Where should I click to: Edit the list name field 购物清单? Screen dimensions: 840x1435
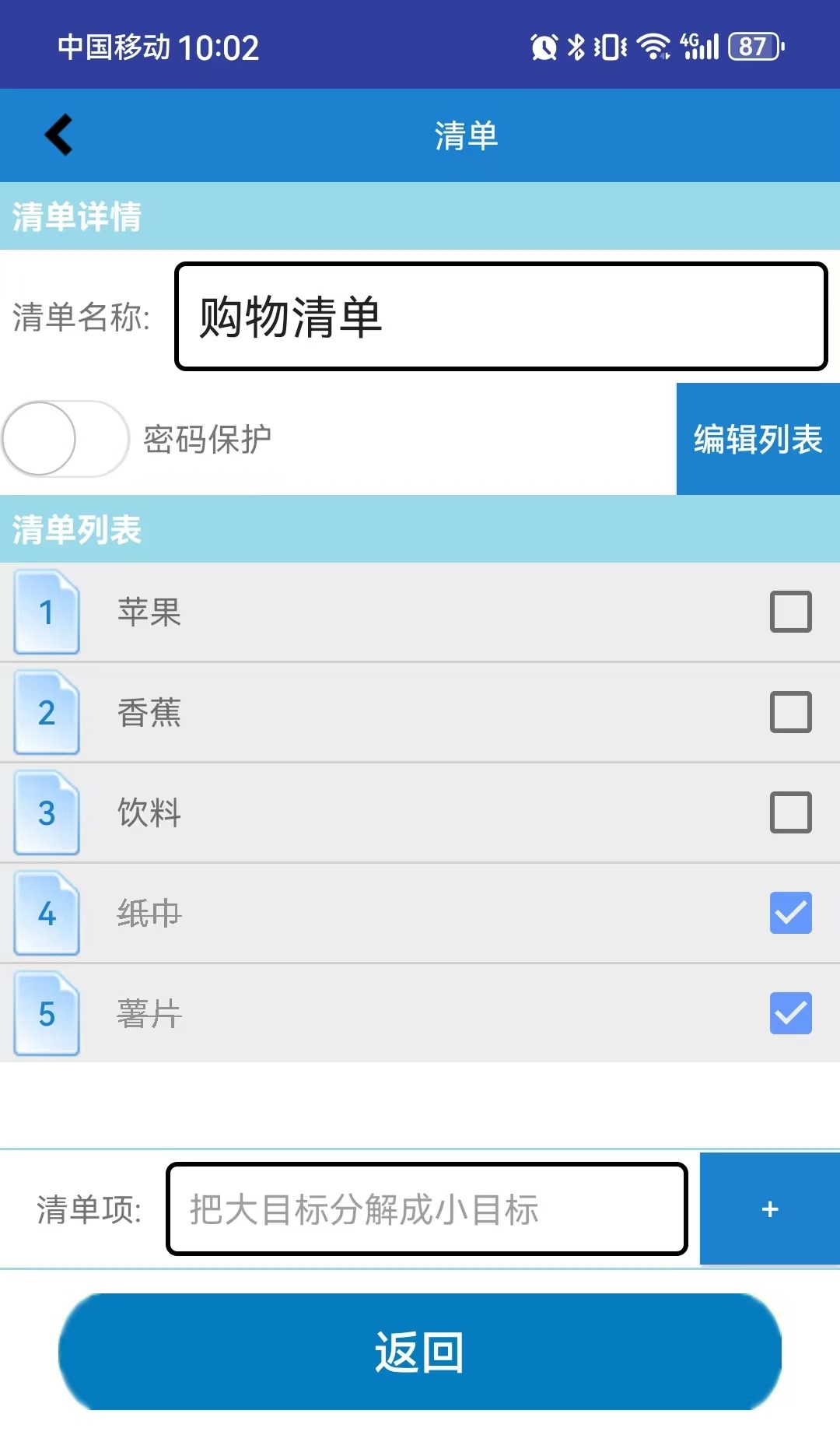tap(501, 317)
